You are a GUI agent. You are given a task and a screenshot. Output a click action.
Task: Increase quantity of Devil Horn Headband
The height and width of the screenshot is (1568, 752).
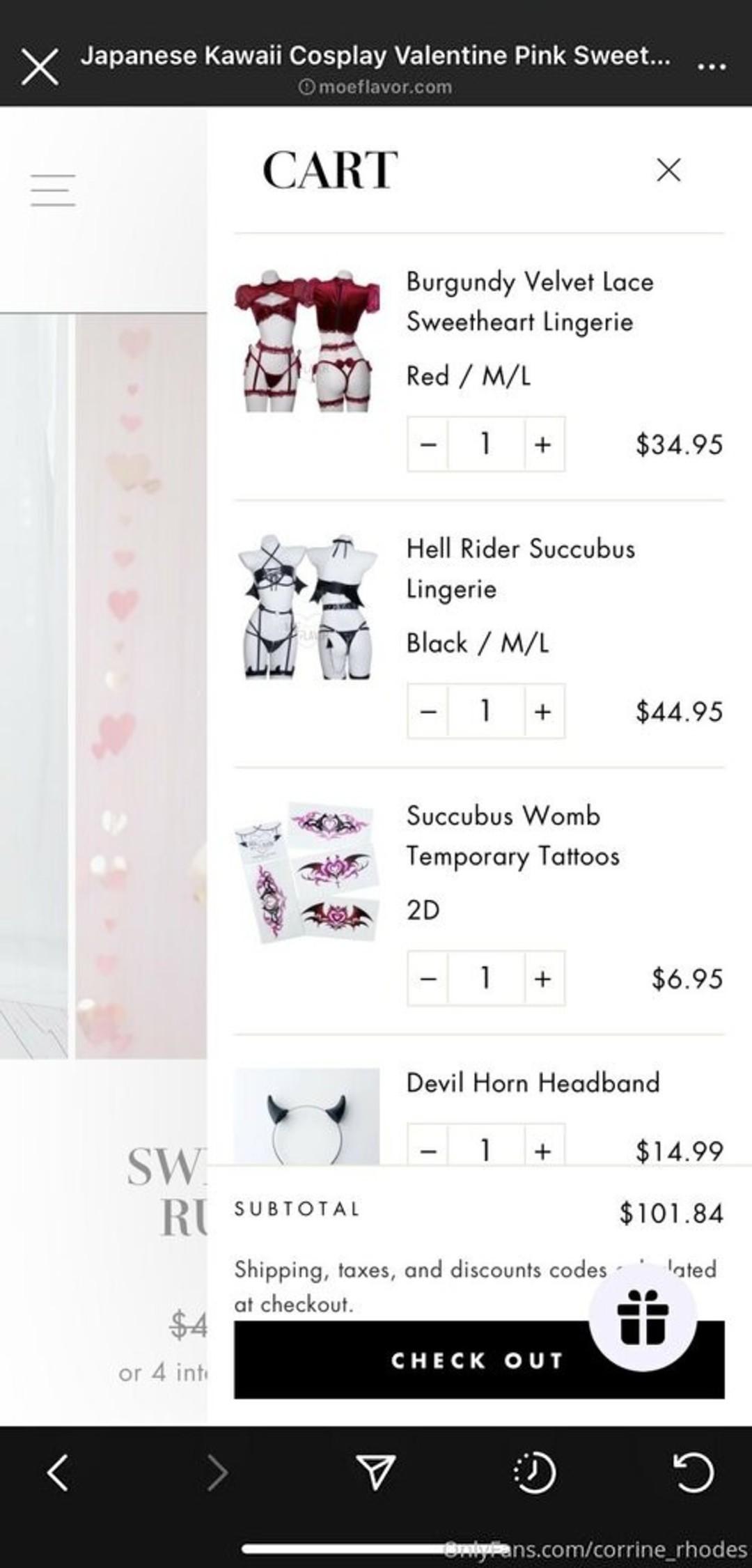tap(543, 1145)
